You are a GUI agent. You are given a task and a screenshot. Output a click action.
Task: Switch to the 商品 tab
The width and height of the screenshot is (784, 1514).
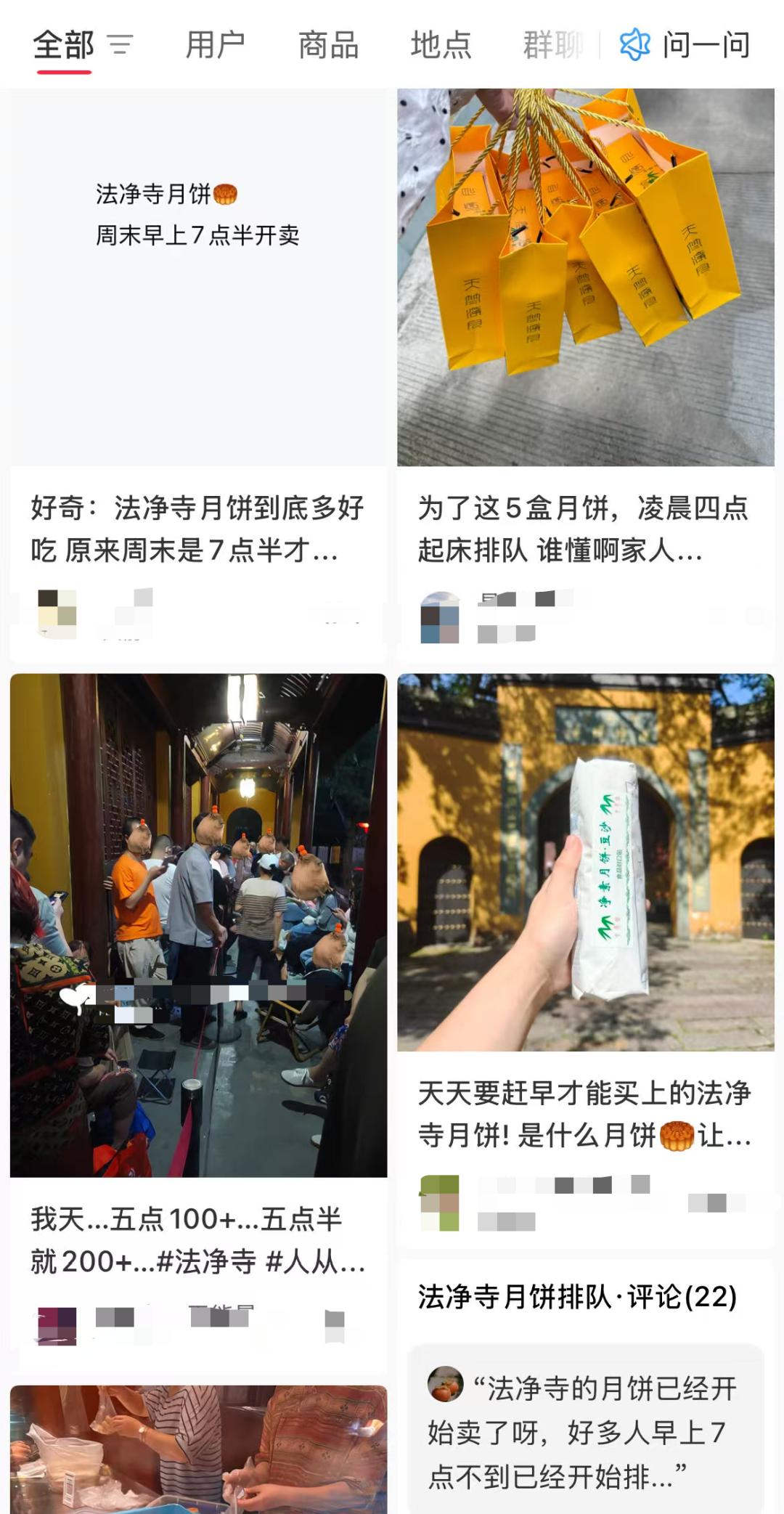(x=328, y=45)
